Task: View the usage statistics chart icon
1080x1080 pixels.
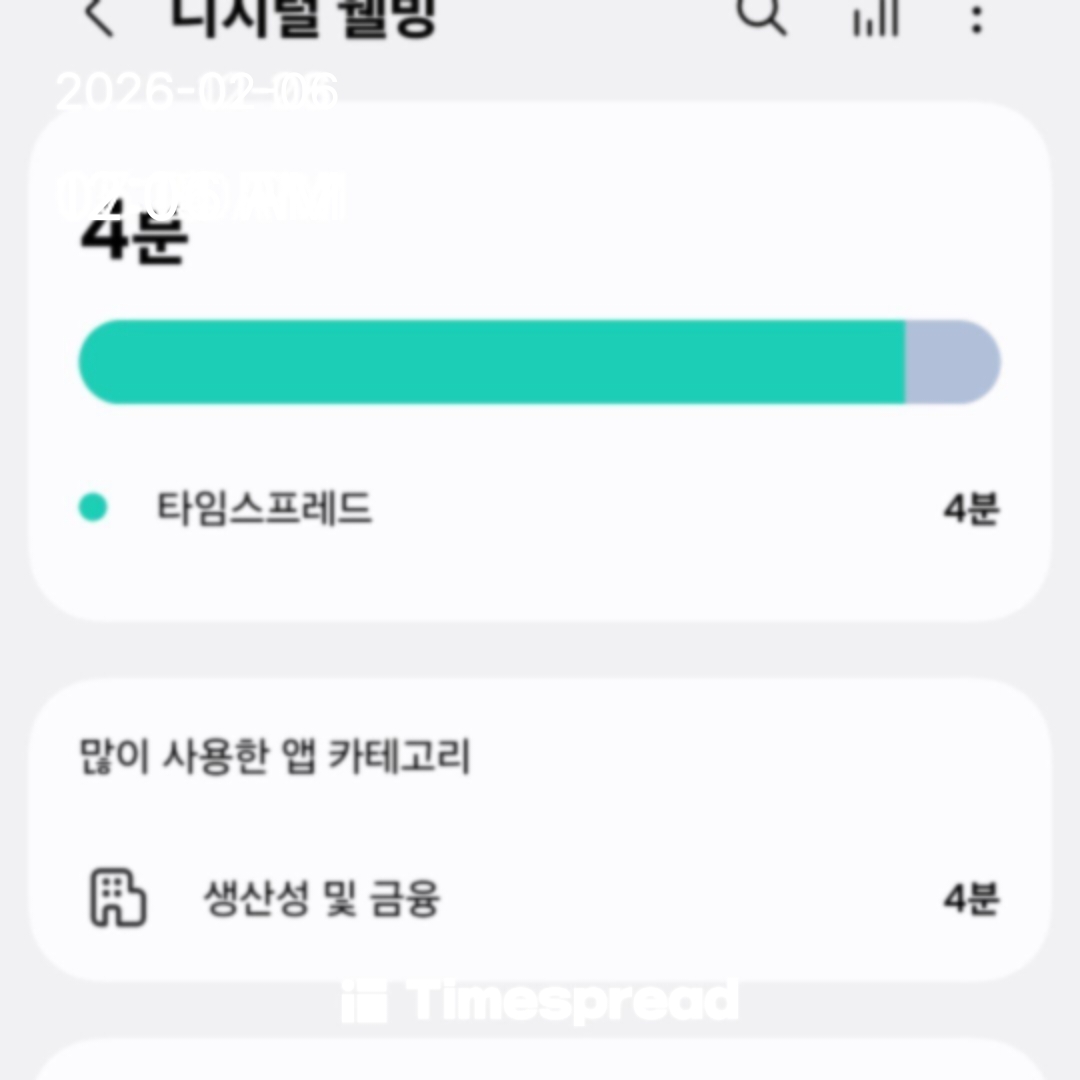Action: pos(875,17)
